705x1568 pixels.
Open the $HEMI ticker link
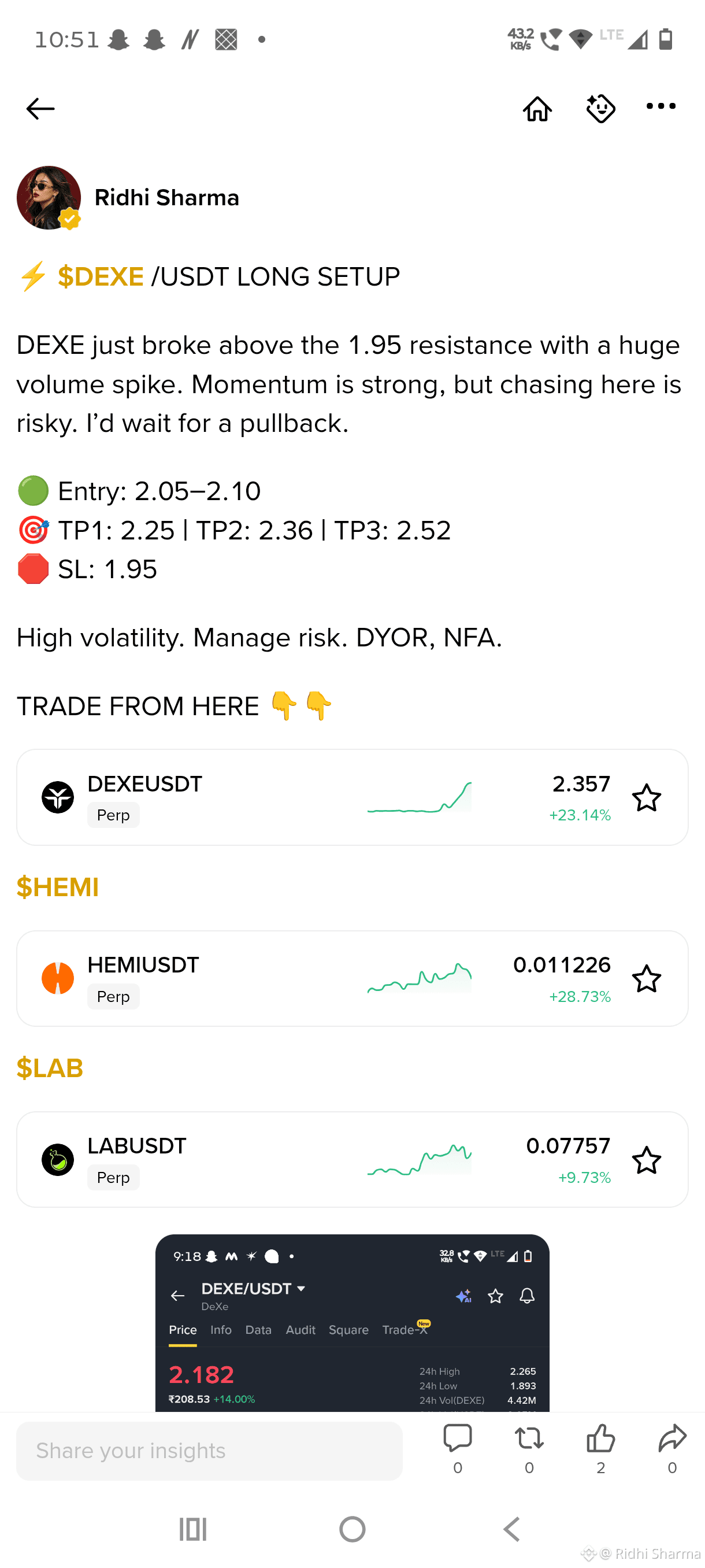[57, 887]
